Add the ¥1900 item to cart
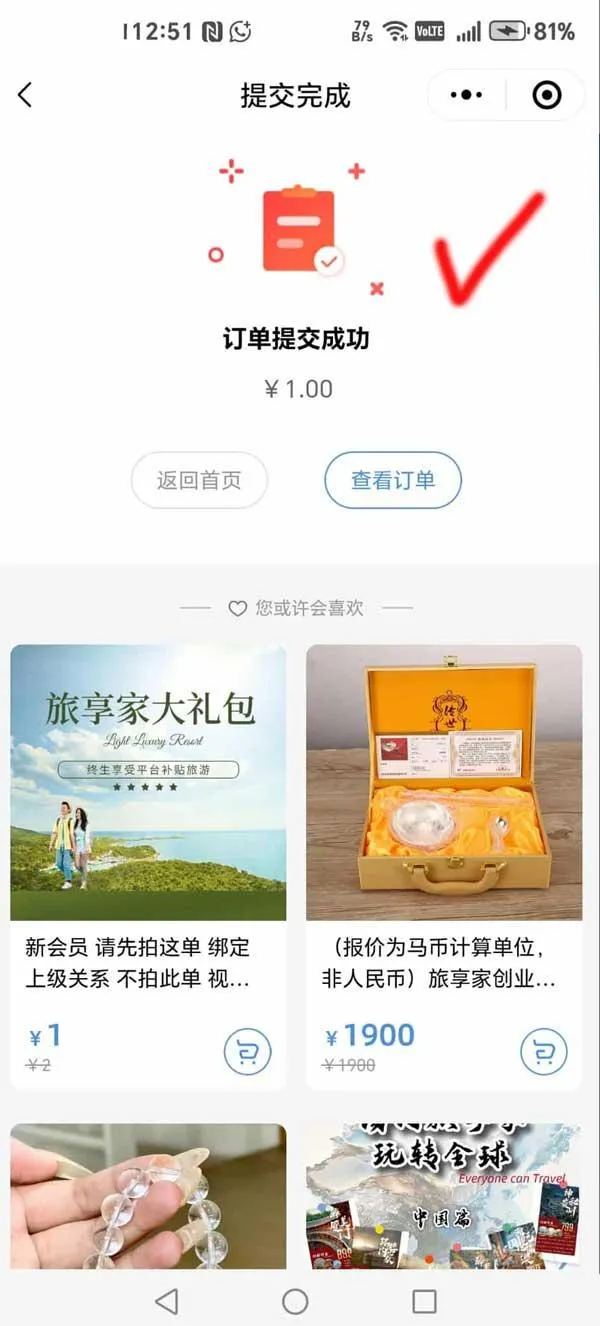The image size is (600, 1326). click(x=543, y=1052)
